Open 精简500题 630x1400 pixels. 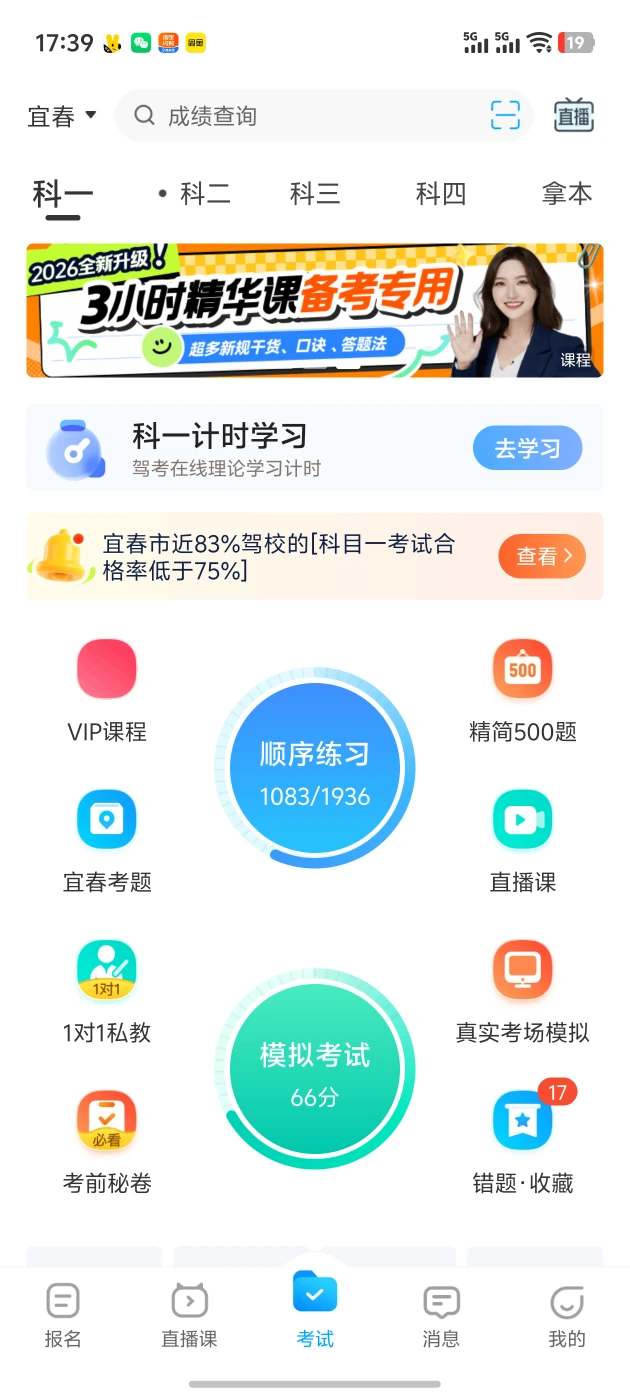point(523,690)
